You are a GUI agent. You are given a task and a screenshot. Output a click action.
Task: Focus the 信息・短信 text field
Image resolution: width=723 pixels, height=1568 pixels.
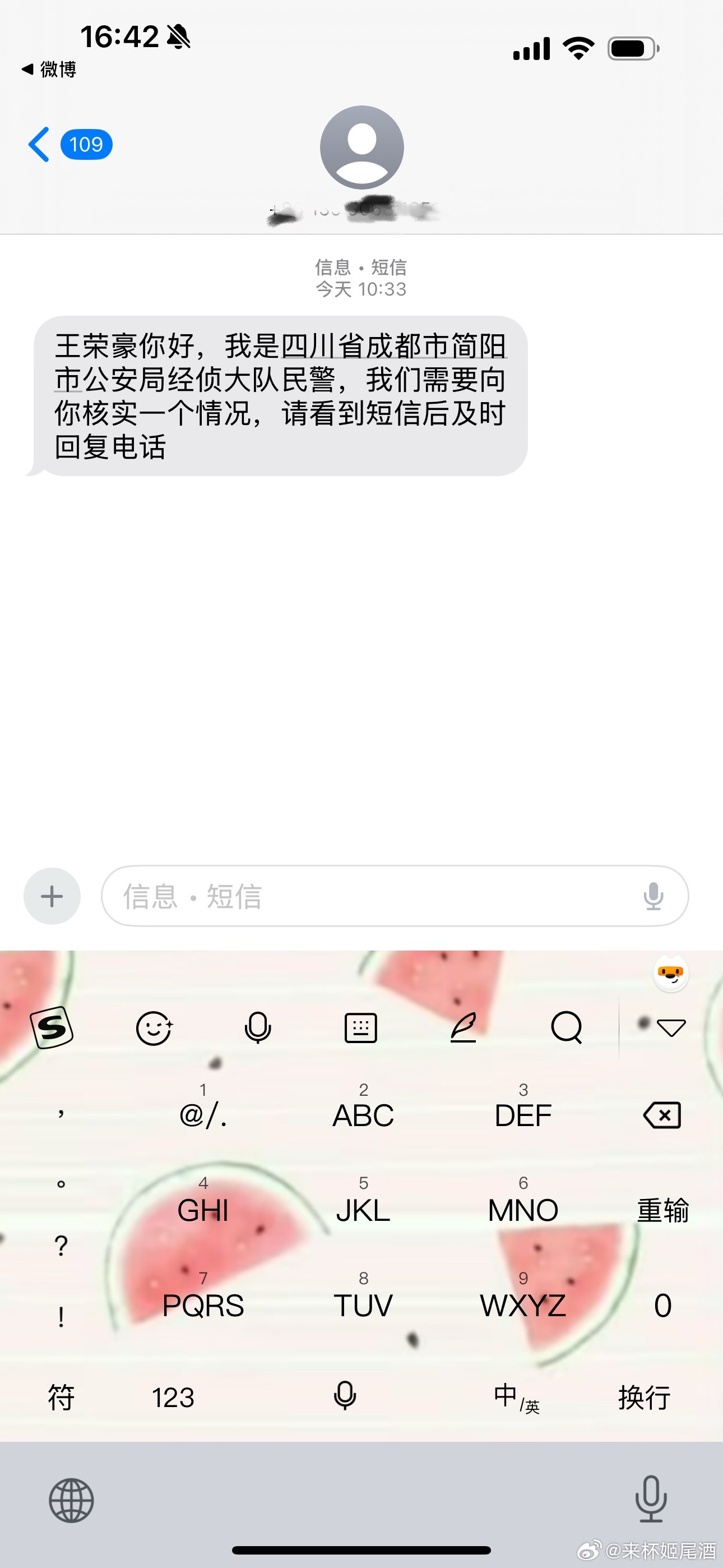[x=365, y=896]
